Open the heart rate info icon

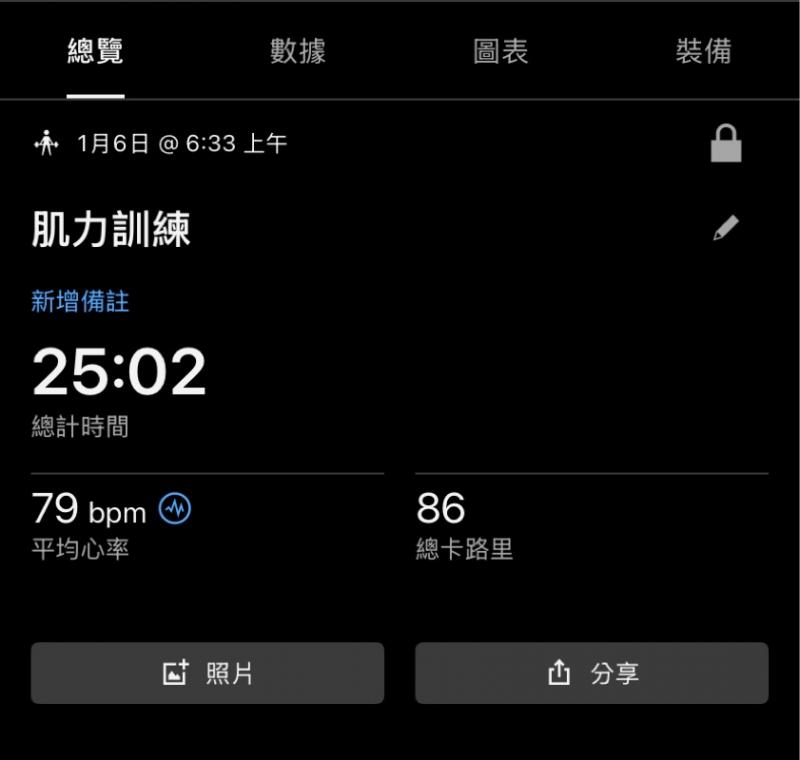[175, 509]
